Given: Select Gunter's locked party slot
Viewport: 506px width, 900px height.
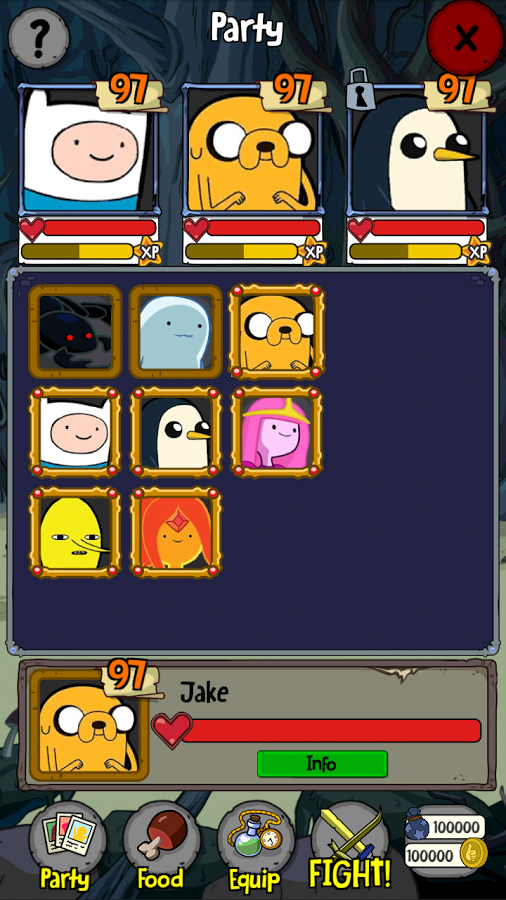Looking at the screenshot, I should [x=418, y=172].
